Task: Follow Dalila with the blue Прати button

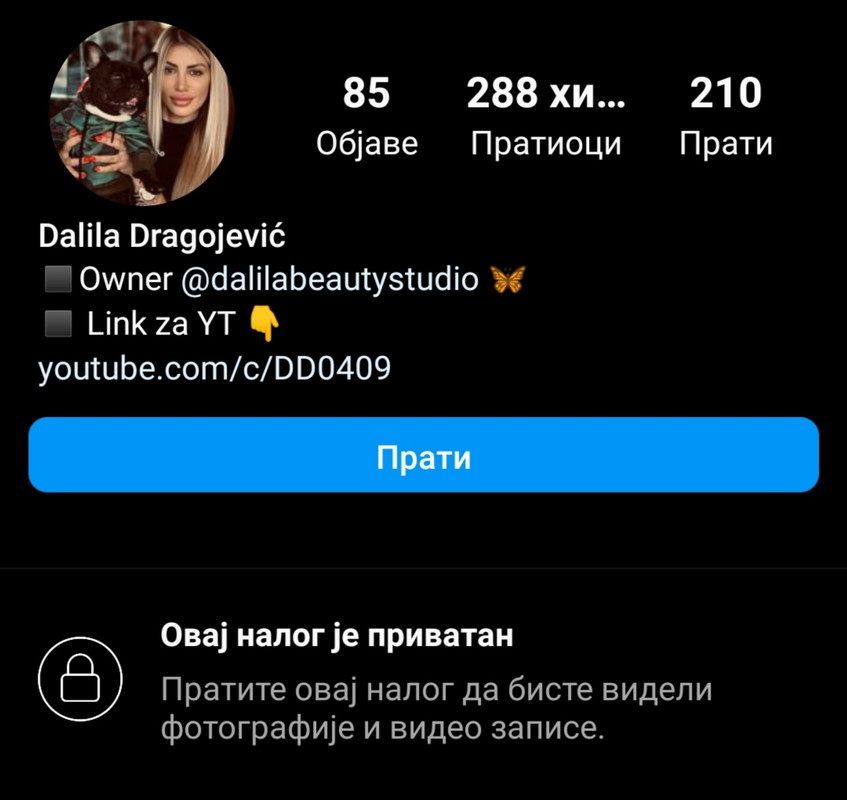Action: [x=423, y=456]
